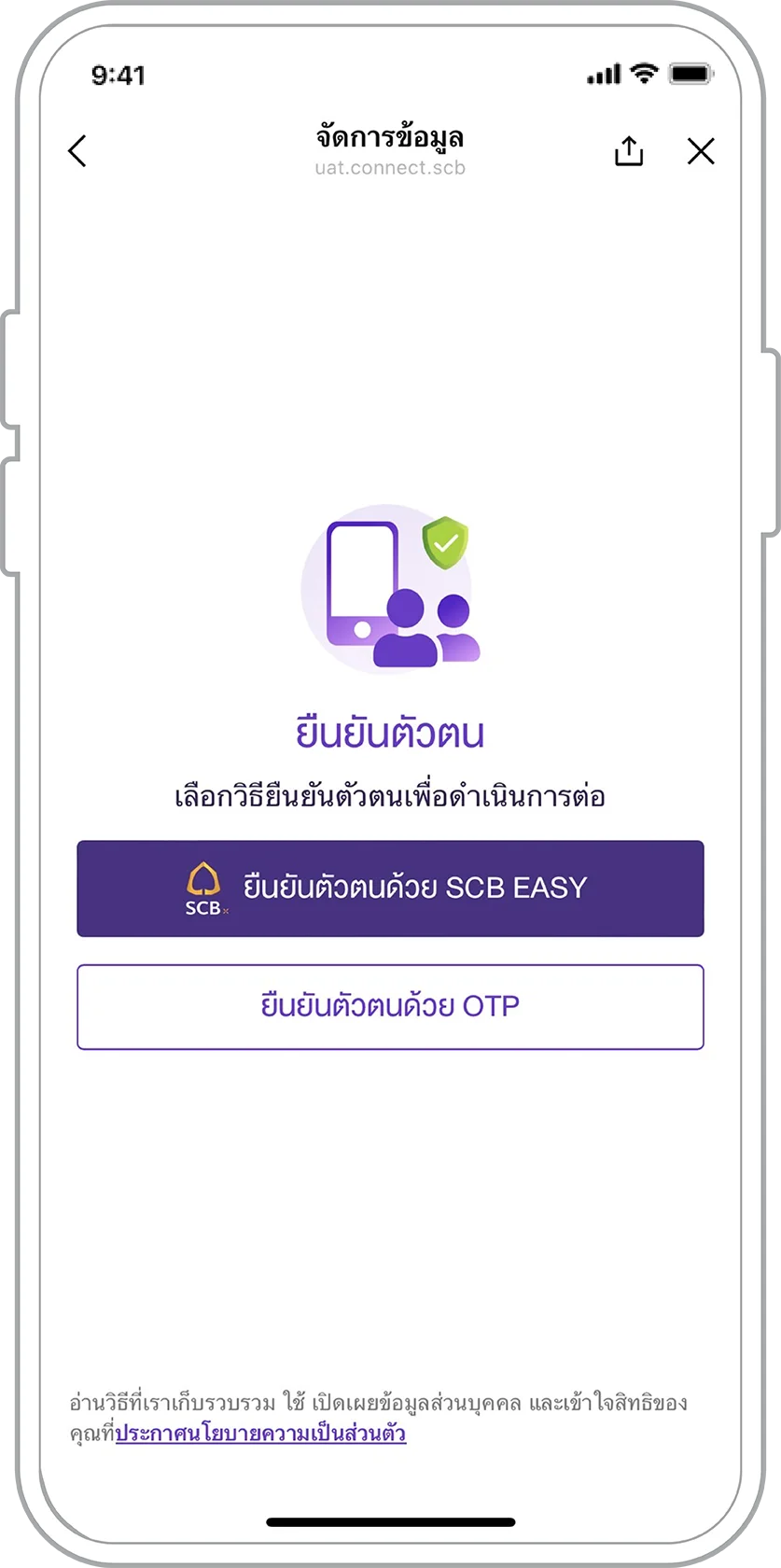Go back using the top-left arrow
781x1568 pixels.
click(77, 151)
